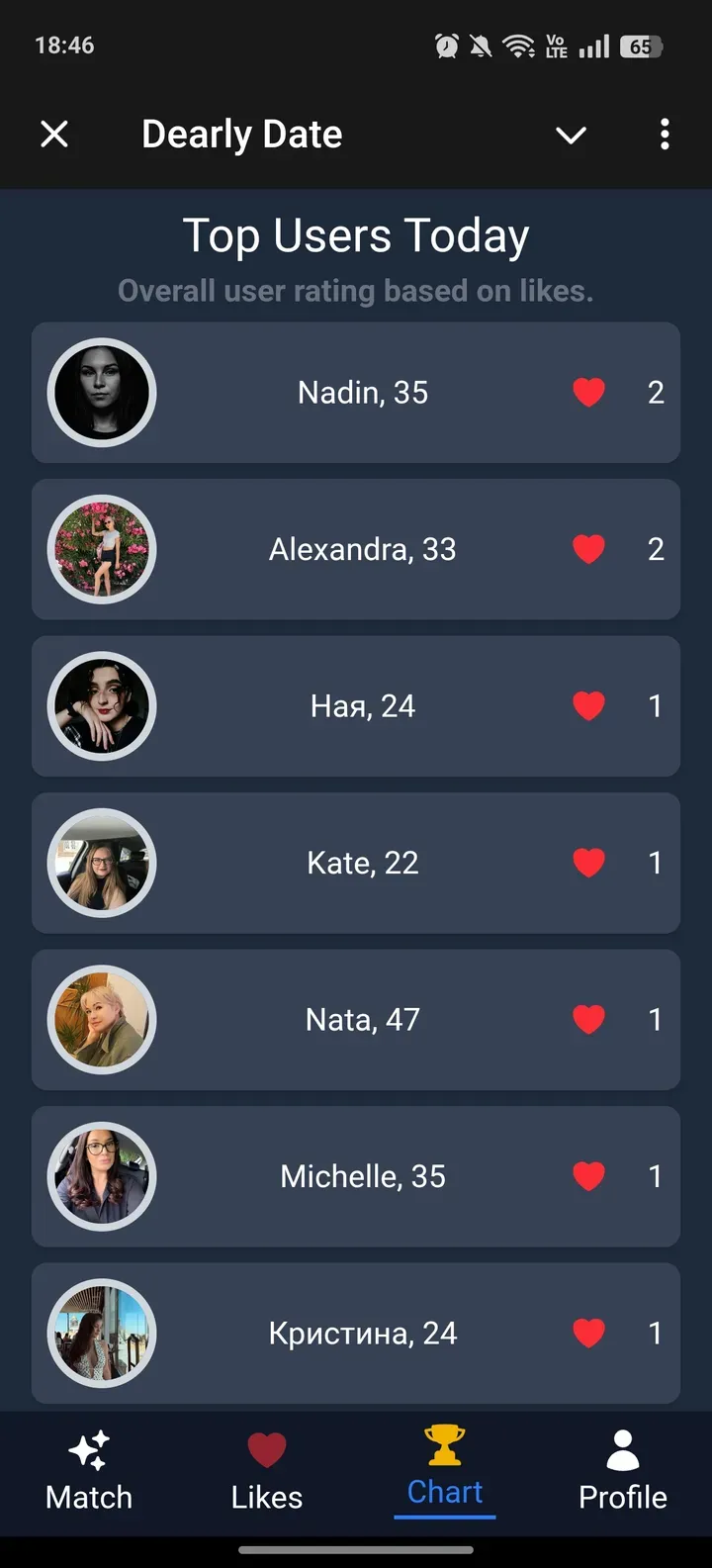The image size is (712, 1568).
Task: Click the heart icon beside Alexandra, 33
Action: tap(588, 549)
